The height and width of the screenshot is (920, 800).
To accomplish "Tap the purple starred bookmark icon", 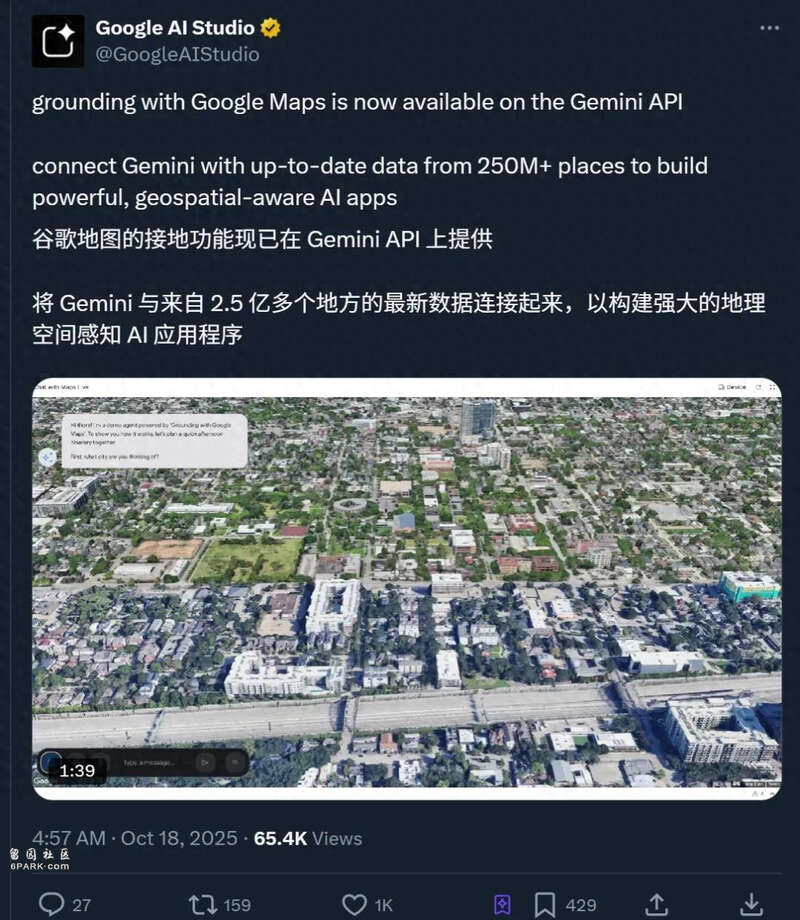I will pos(502,904).
